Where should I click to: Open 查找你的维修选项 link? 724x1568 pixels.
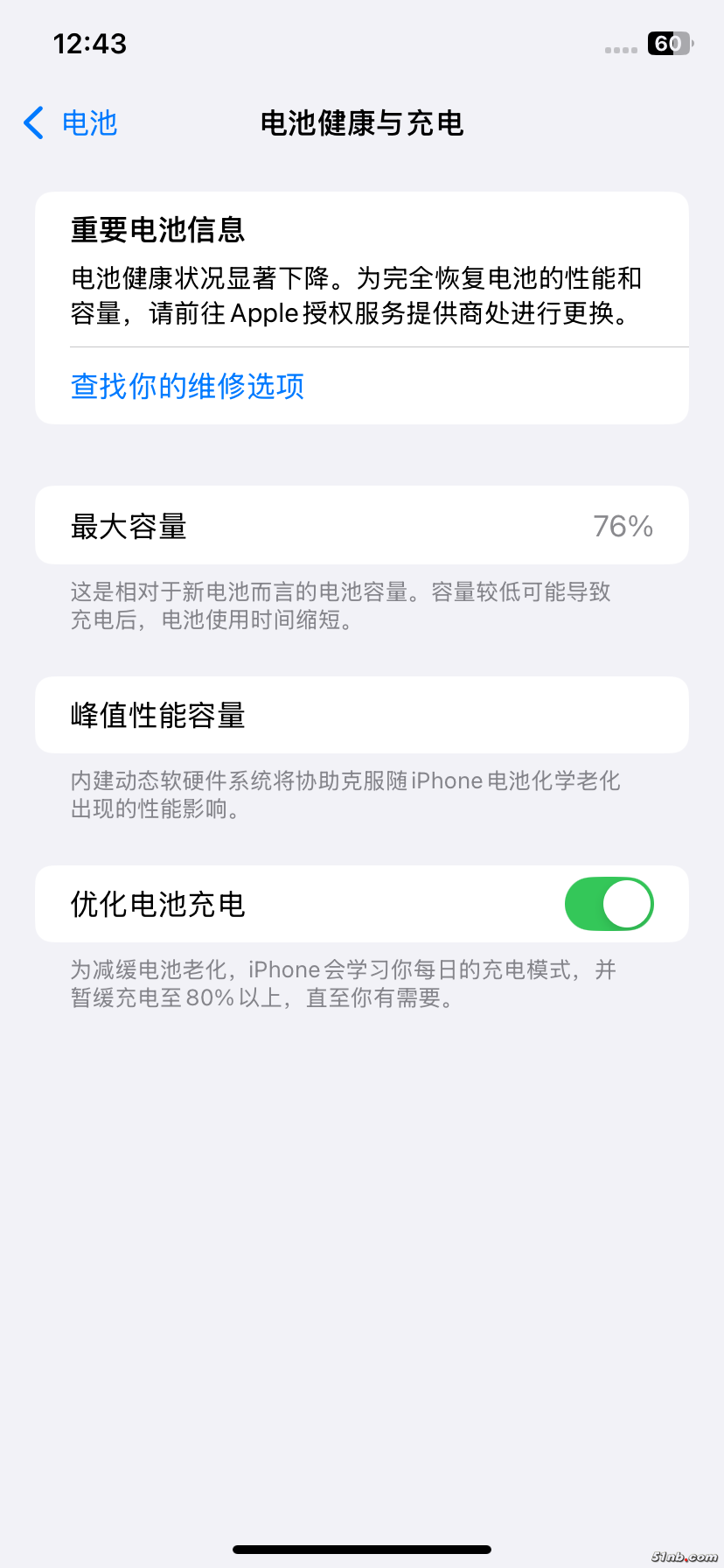[188, 386]
